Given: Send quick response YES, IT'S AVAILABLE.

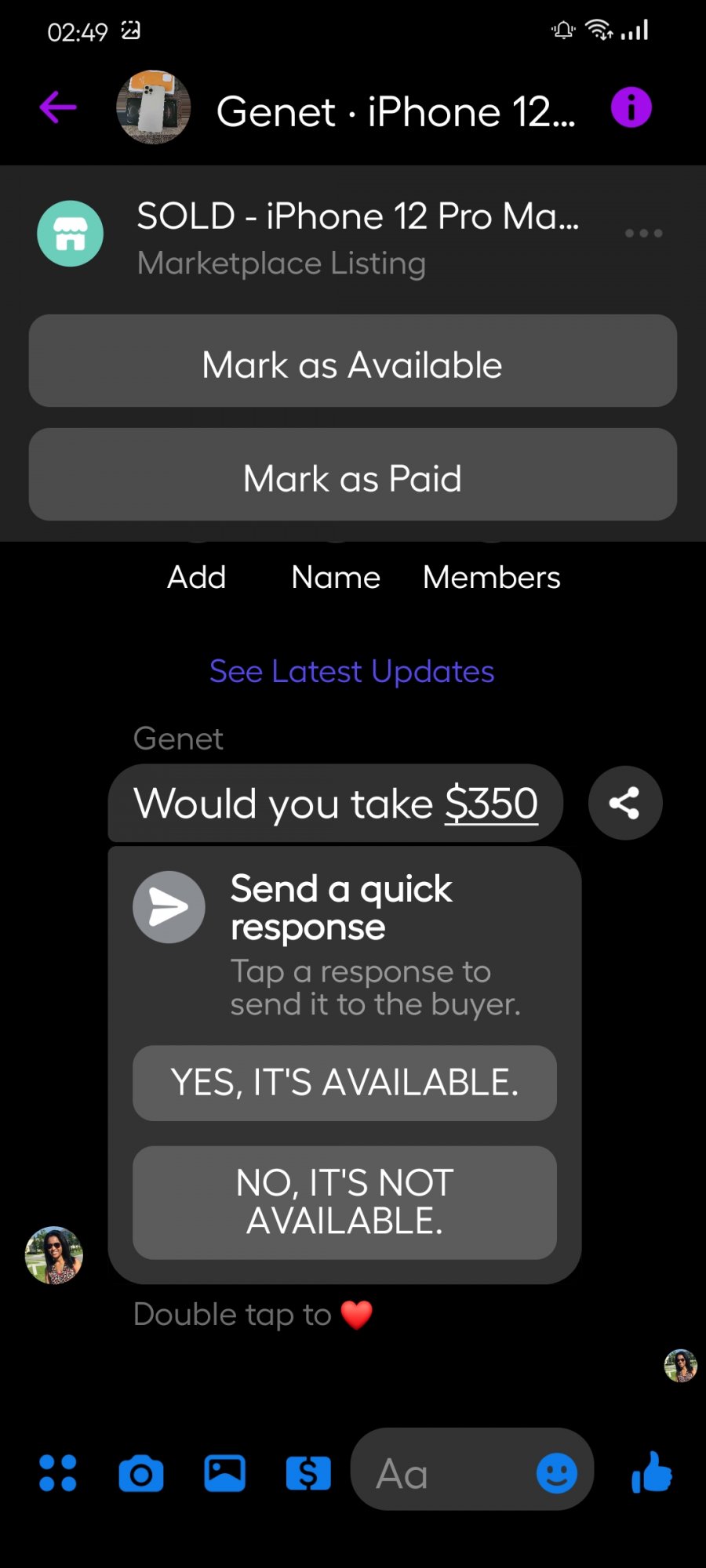Looking at the screenshot, I should click(x=344, y=1083).
